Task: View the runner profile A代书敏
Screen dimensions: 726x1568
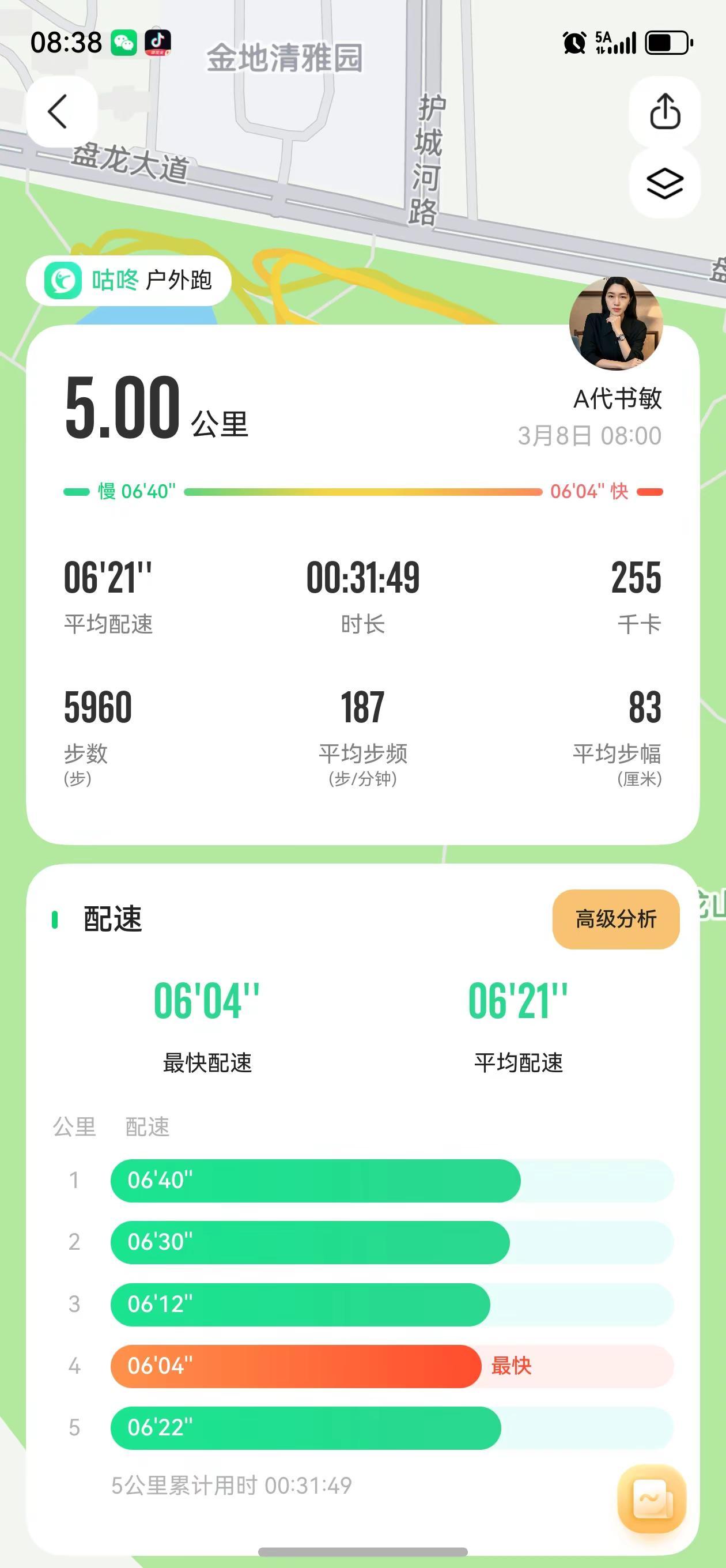Action: (618, 400)
